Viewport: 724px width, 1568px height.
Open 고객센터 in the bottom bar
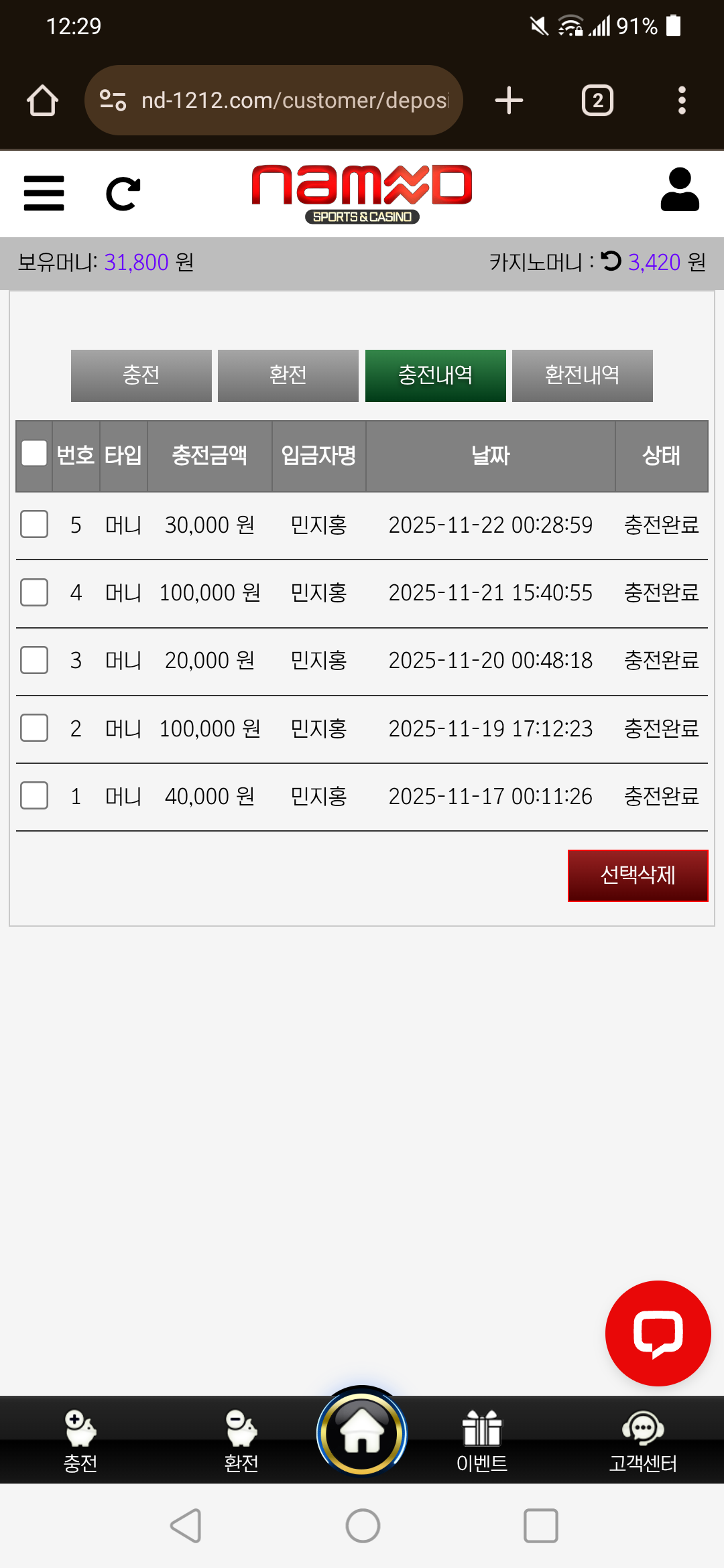tap(643, 1441)
